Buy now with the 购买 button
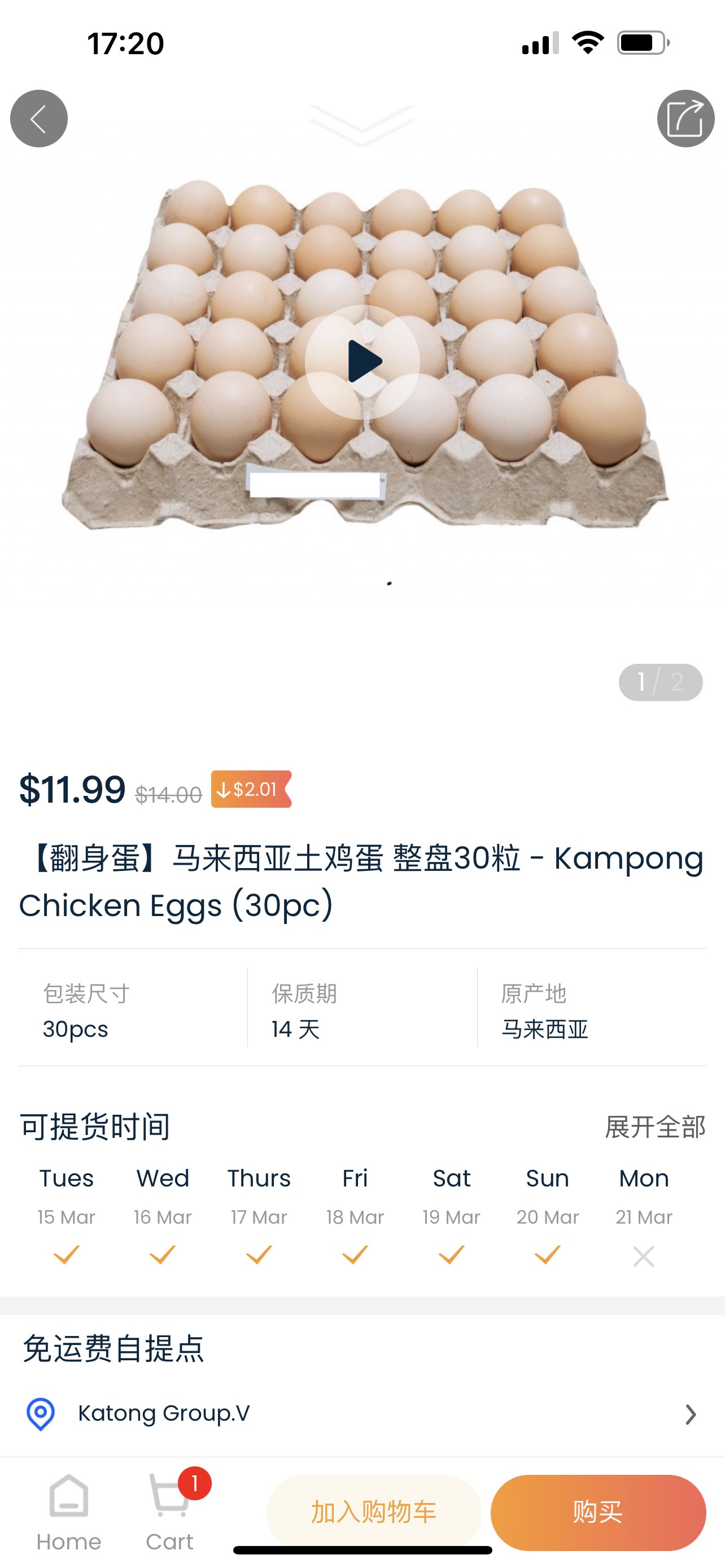725x1568 pixels. tap(598, 1512)
